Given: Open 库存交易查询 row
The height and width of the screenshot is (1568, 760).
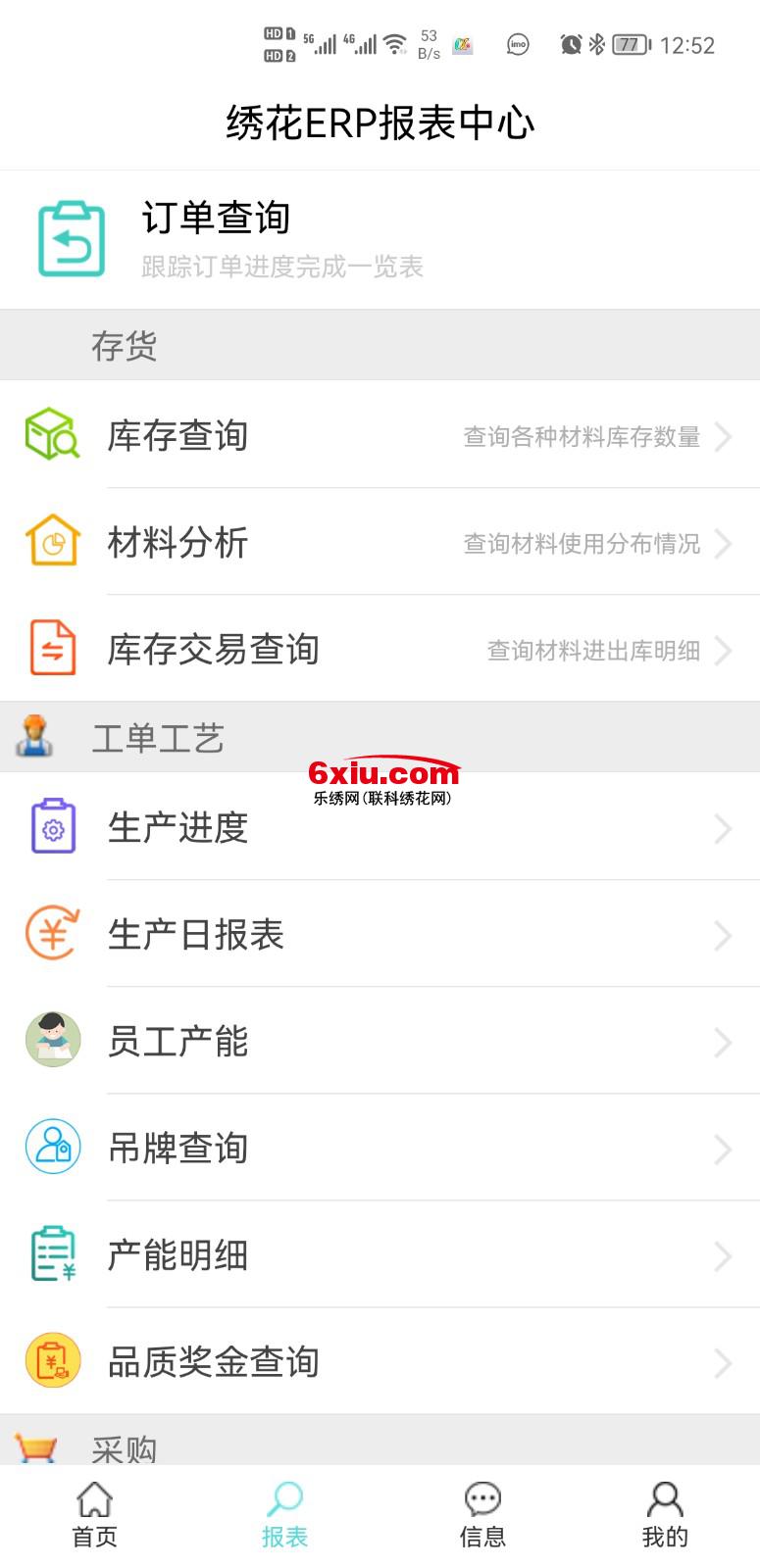Looking at the screenshot, I should 380,649.
